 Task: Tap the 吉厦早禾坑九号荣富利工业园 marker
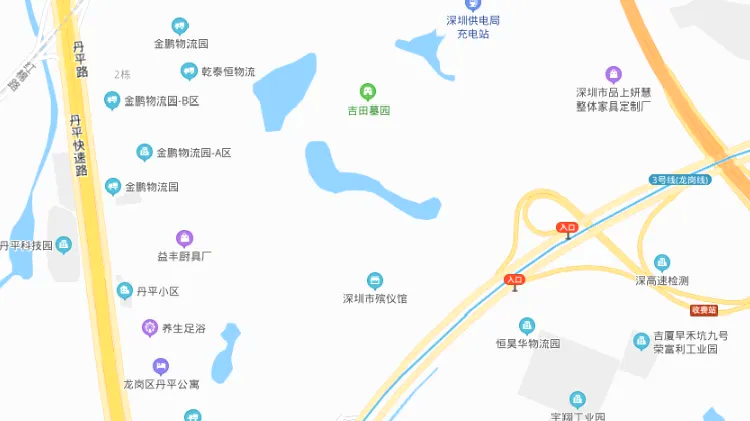[641, 341]
